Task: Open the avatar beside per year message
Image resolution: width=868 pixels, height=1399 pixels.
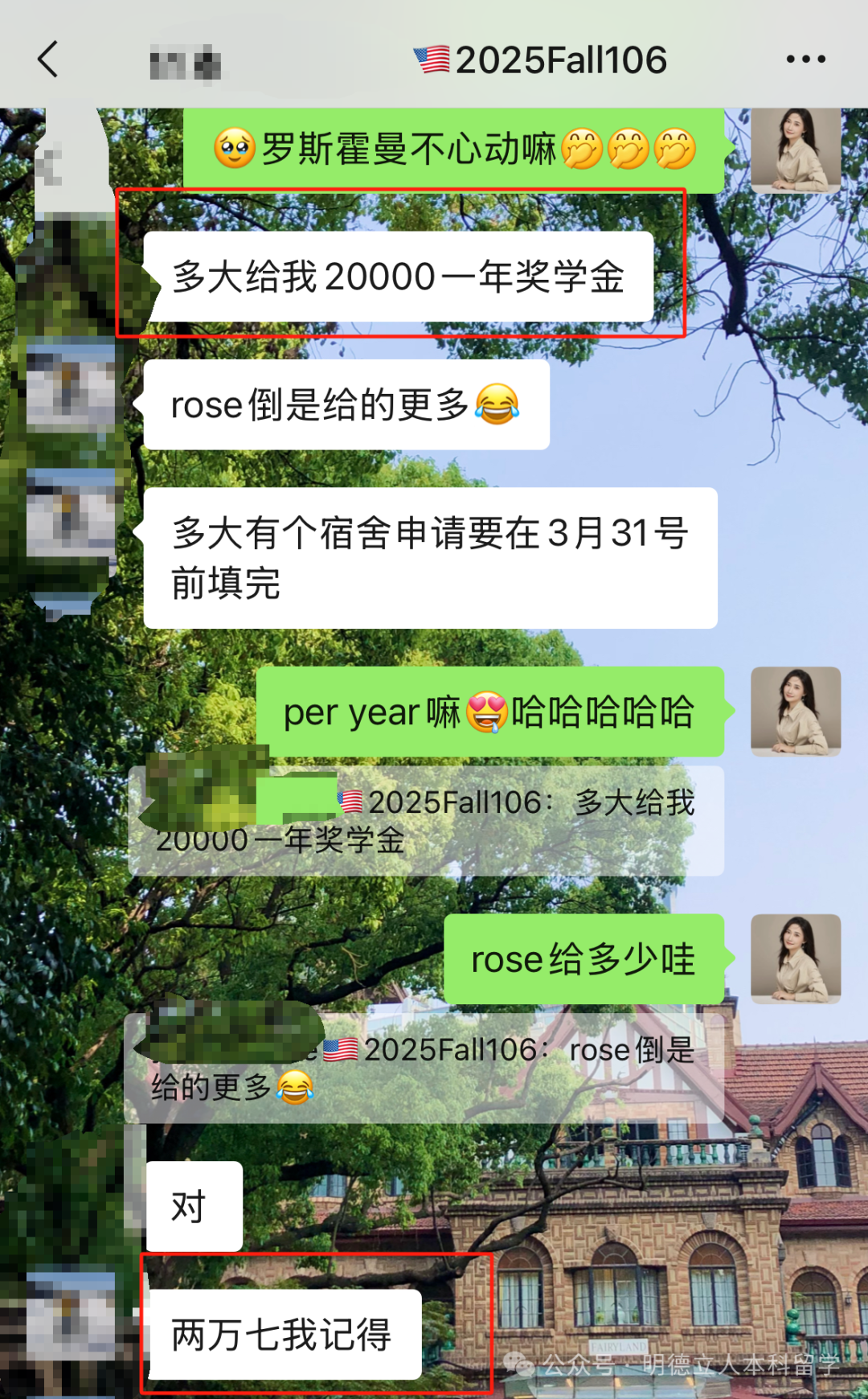Action: pos(795,712)
